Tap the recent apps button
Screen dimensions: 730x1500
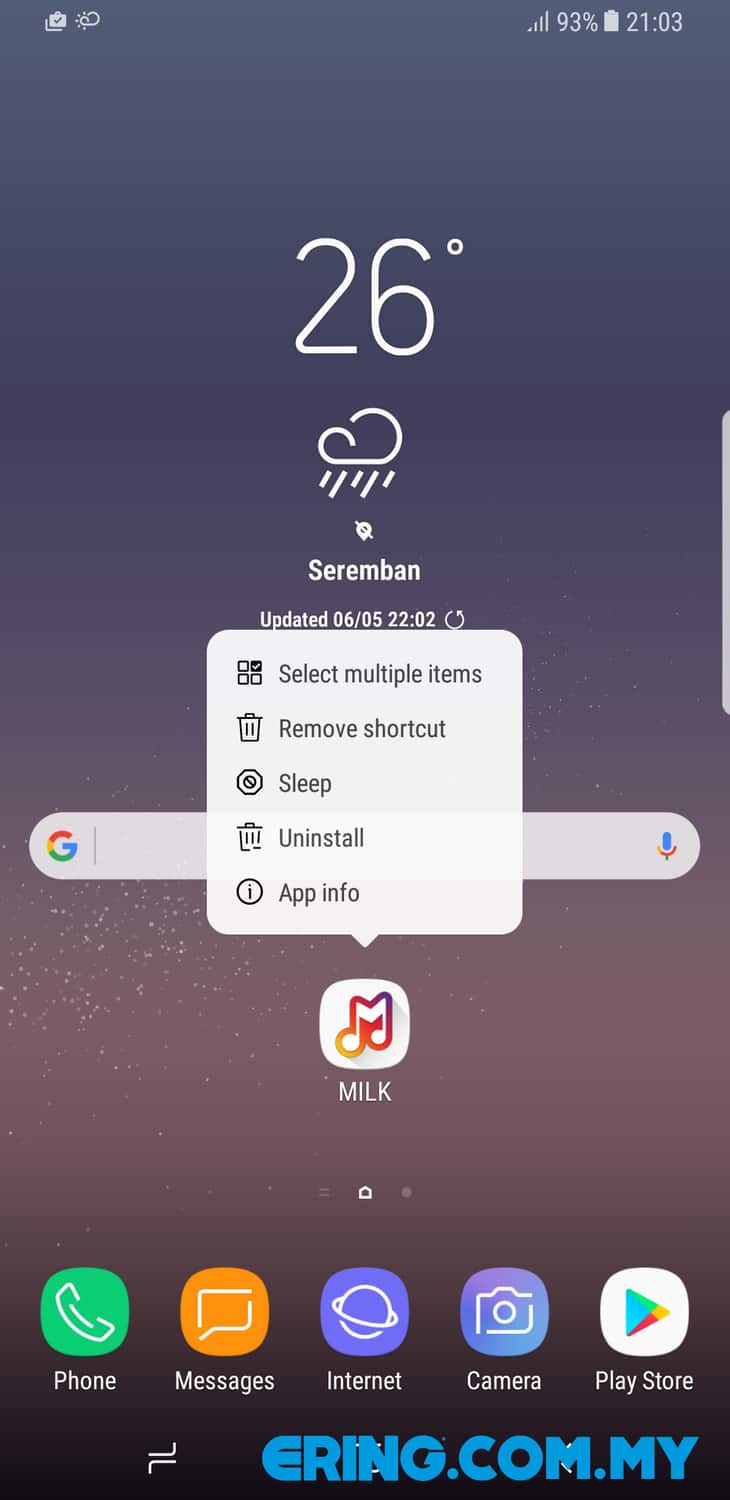click(162, 1458)
